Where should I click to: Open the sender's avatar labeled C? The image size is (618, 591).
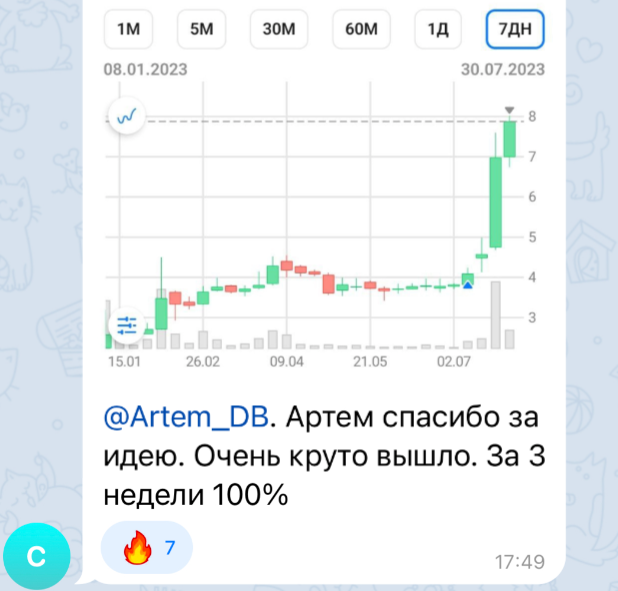click(x=36, y=556)
